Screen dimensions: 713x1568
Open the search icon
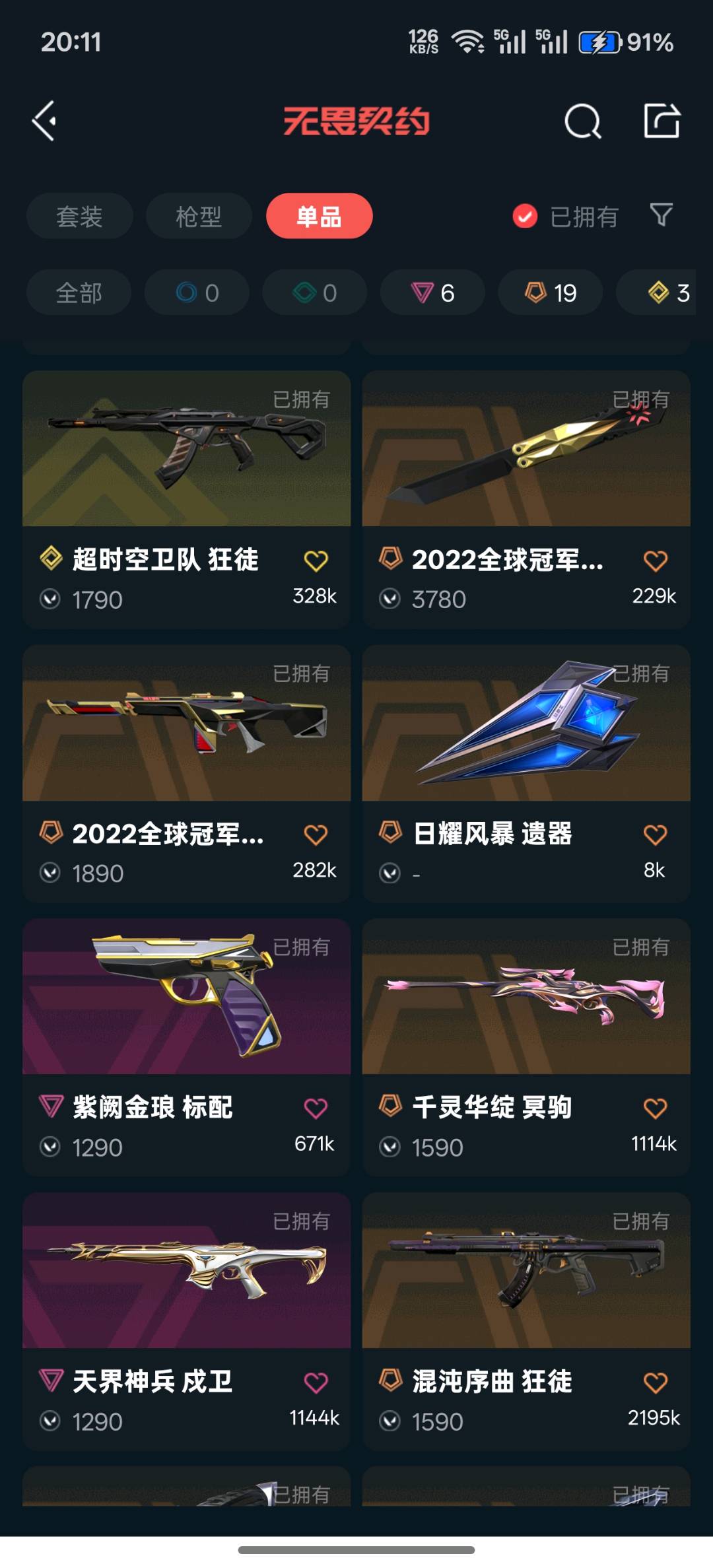583,121
